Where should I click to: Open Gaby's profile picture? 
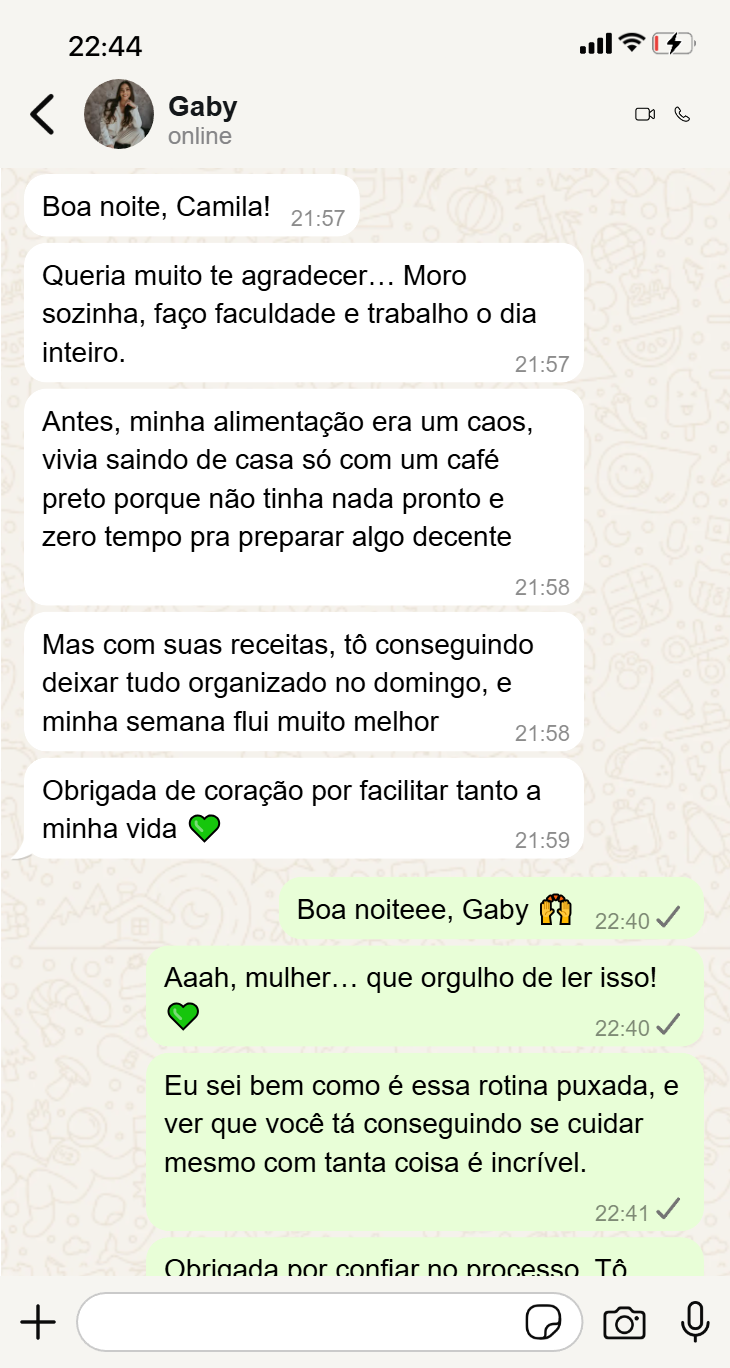119,114
